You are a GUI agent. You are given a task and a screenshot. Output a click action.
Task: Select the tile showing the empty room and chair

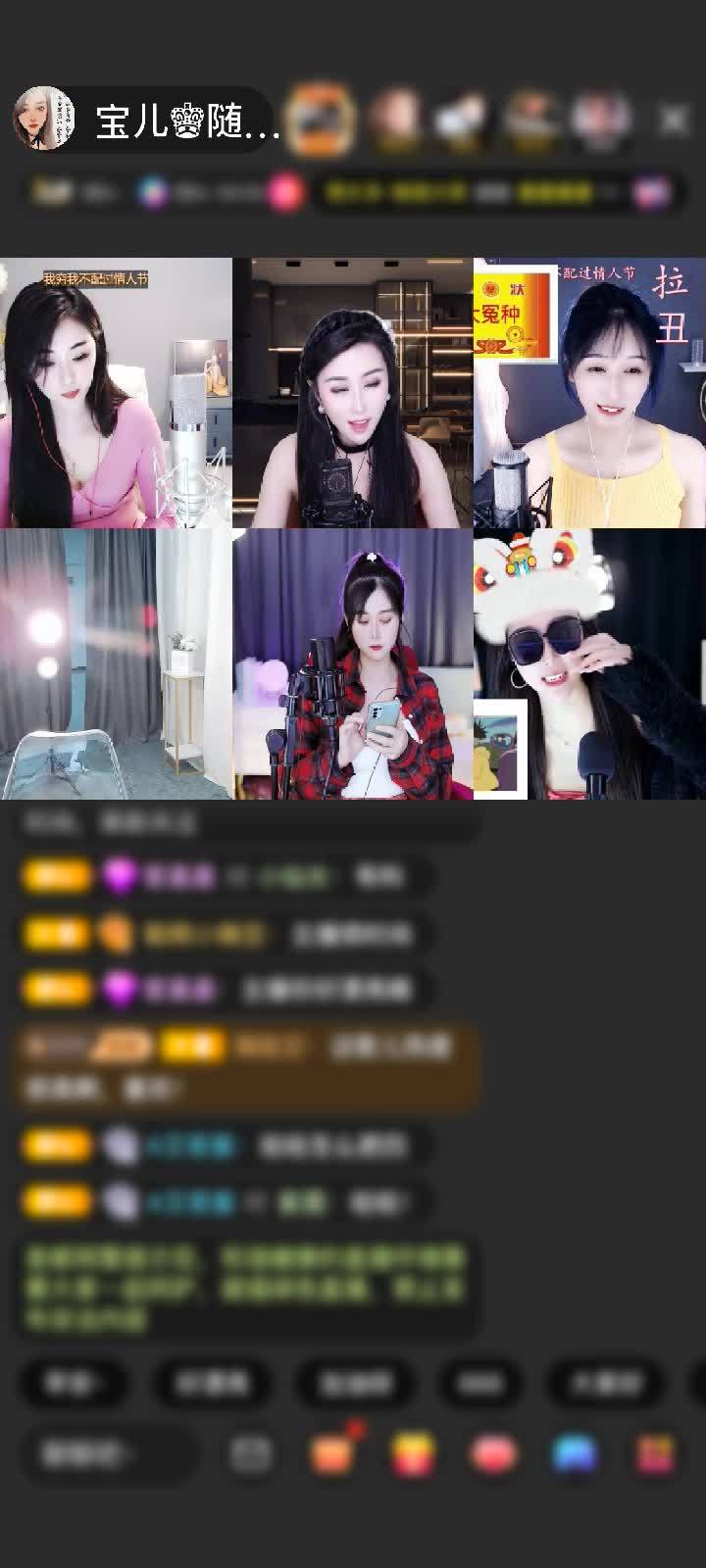(x=116, y=664)
